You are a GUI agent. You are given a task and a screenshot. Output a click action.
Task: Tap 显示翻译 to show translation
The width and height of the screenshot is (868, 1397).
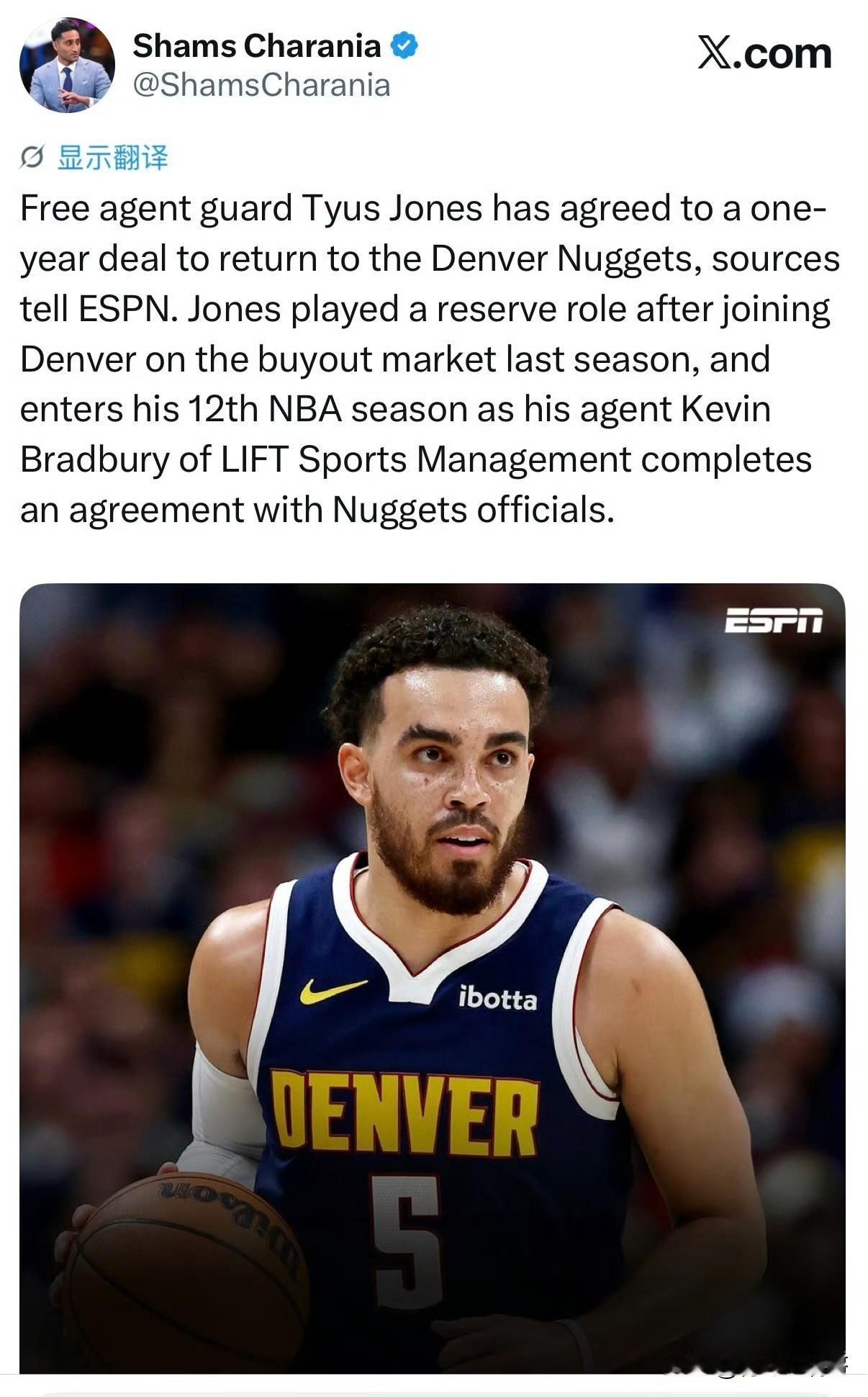pos(112,157)
